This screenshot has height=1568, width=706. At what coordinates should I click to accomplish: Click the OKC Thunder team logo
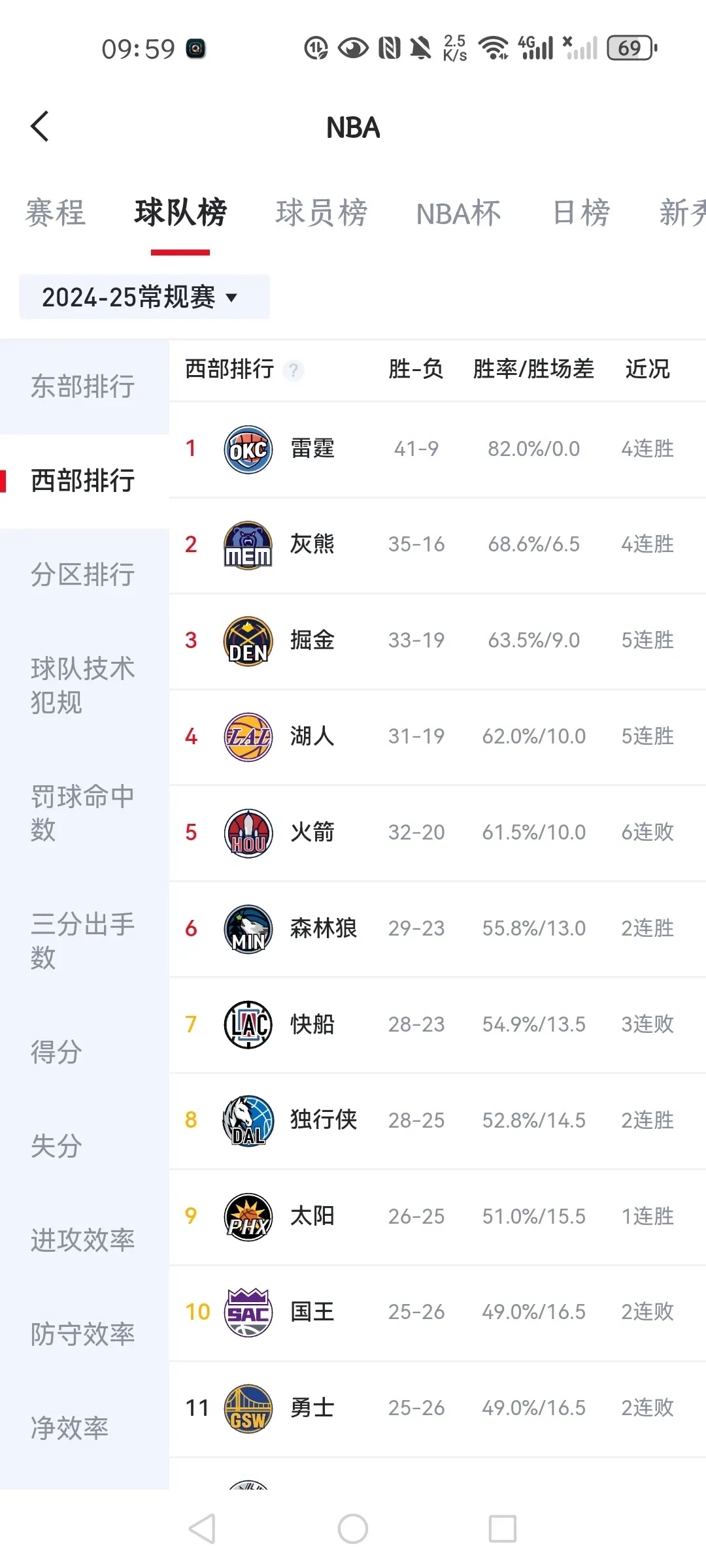[x=248, y=449]
